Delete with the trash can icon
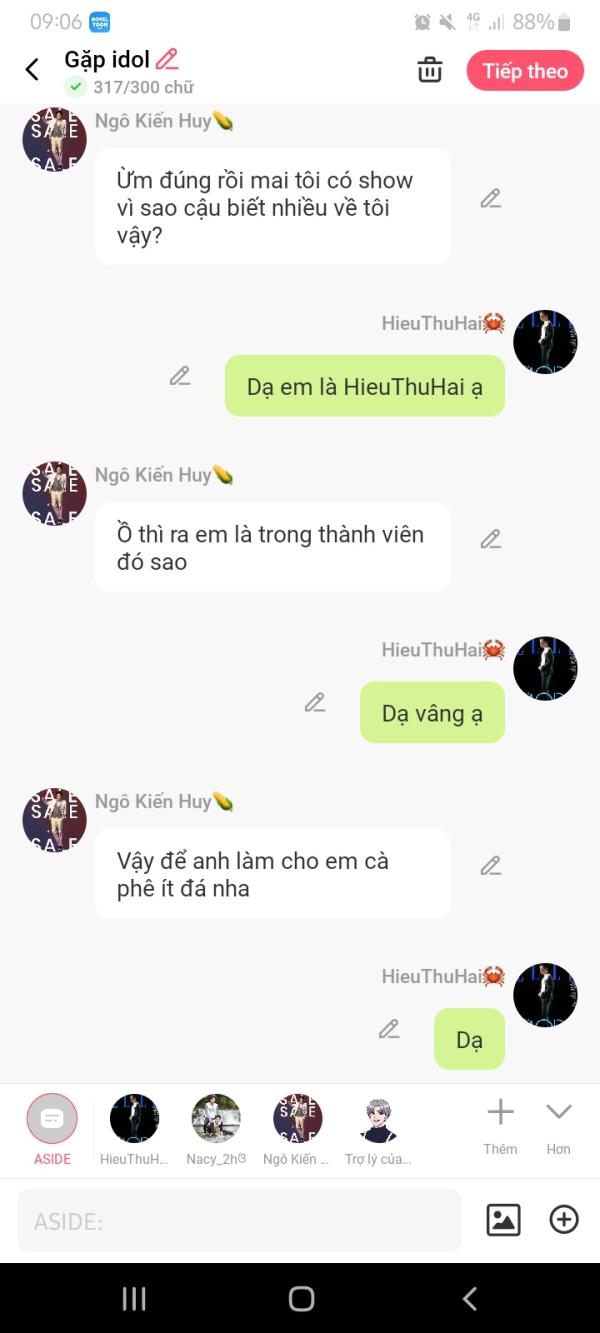This screenshot has width=600, height=1333. 430,70
